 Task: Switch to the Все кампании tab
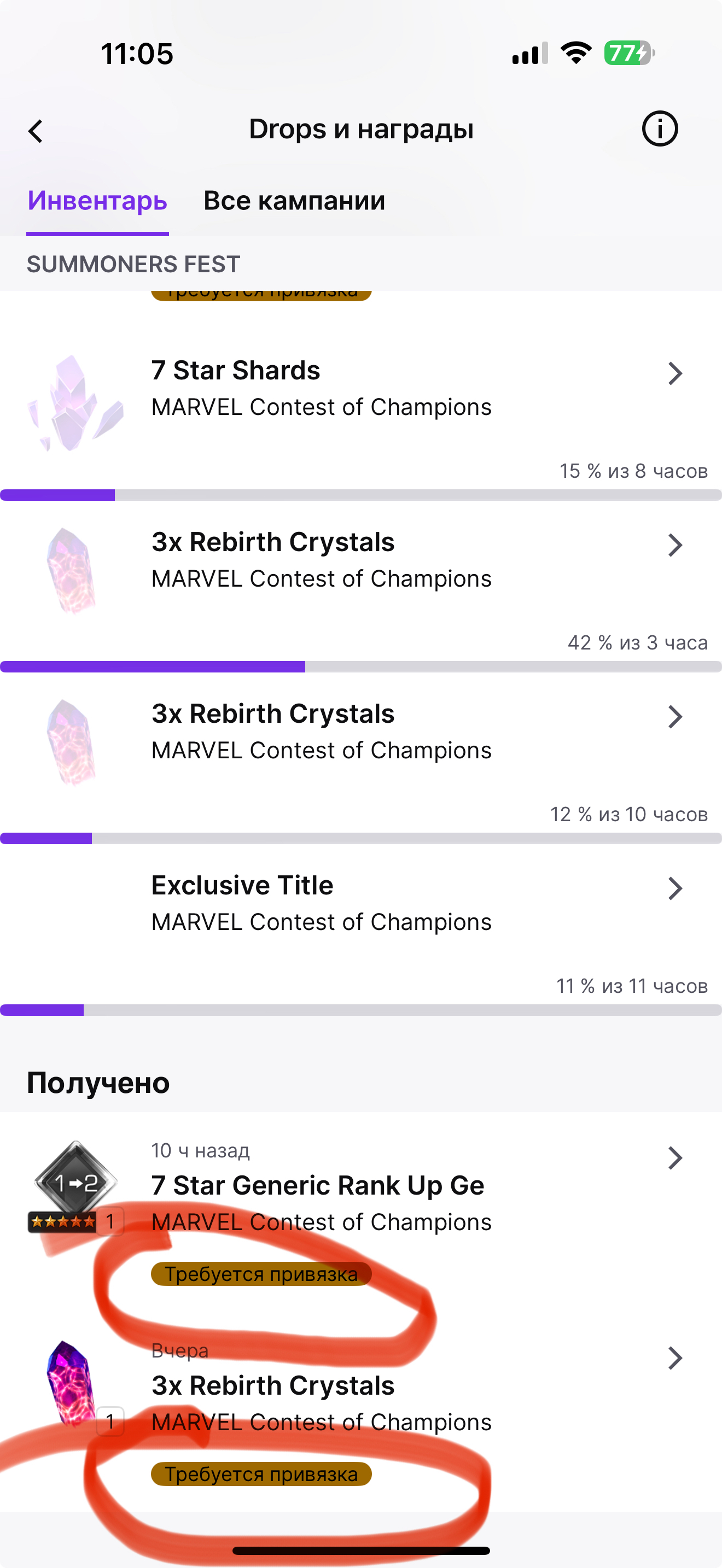(x=294, y=201)
